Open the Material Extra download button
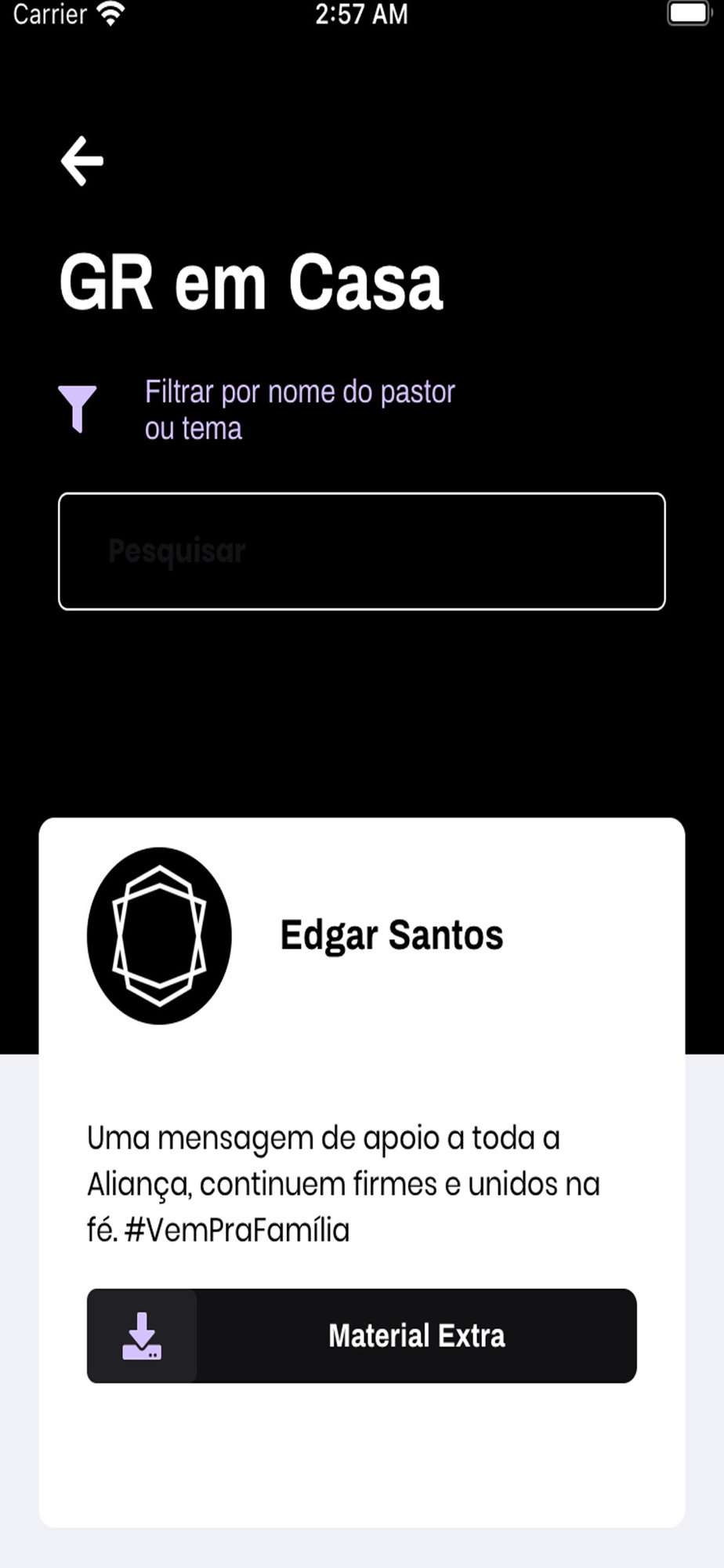 pyautogui.click(x=361, y=1335)
